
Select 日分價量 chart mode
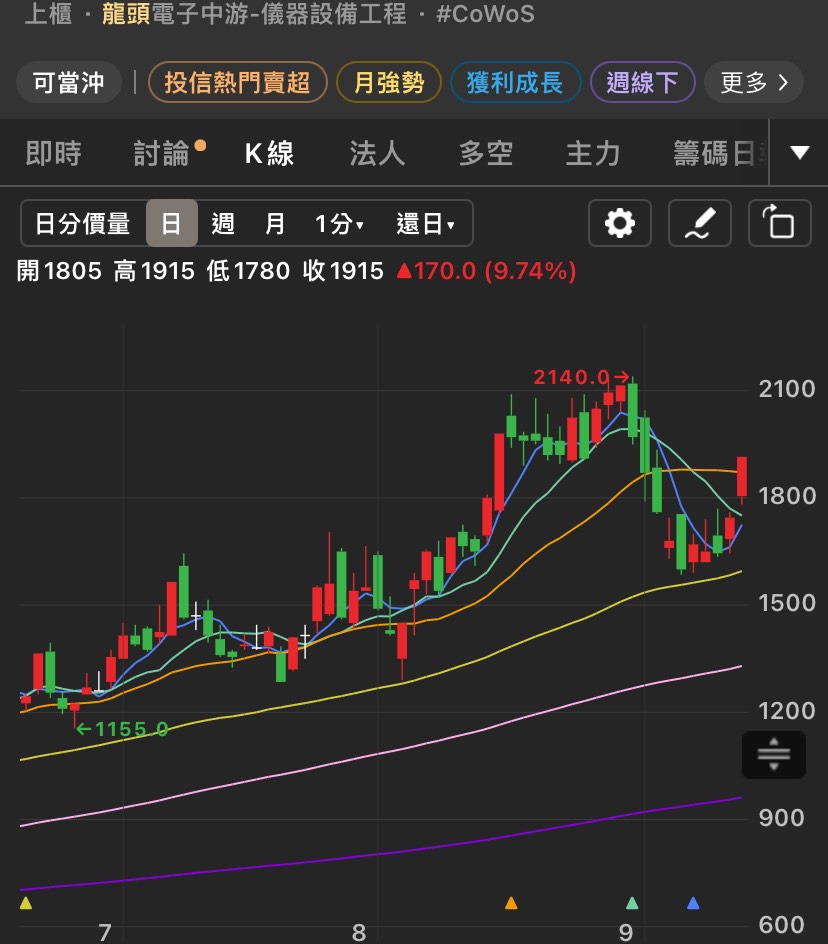point(83,223)
